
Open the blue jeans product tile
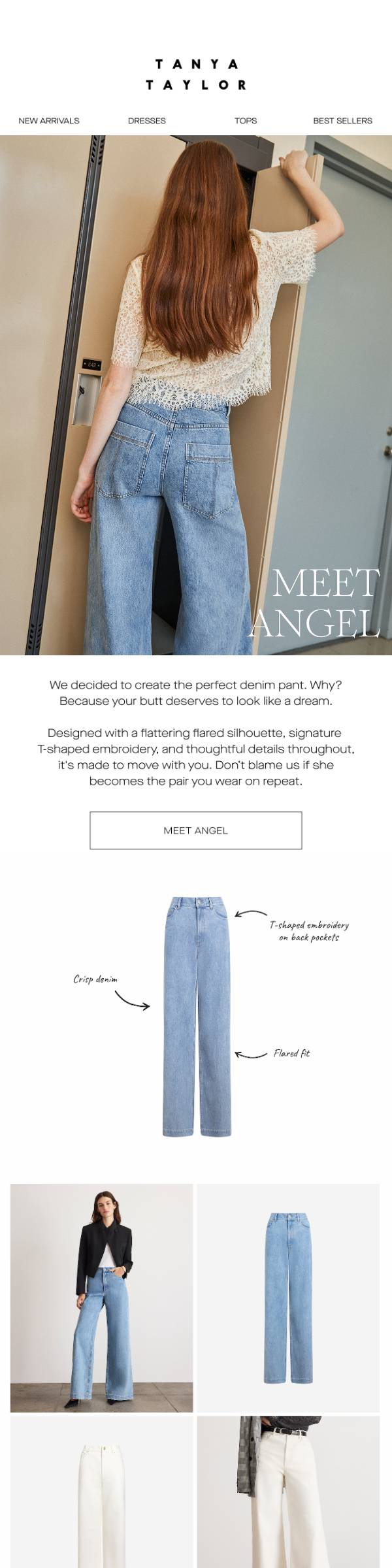(x=288, y=1298)
